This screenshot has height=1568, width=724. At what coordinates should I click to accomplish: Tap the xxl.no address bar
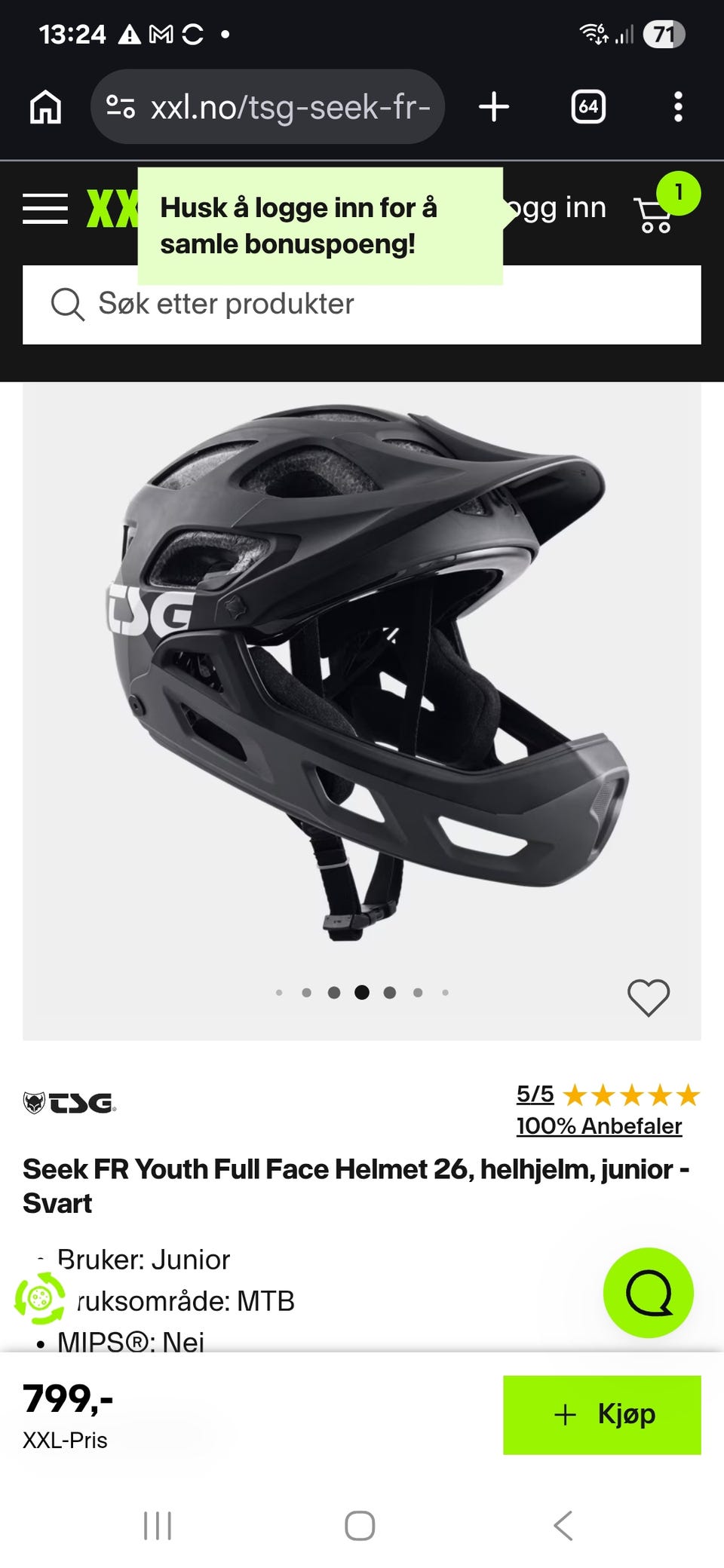(x=268, y=106)
